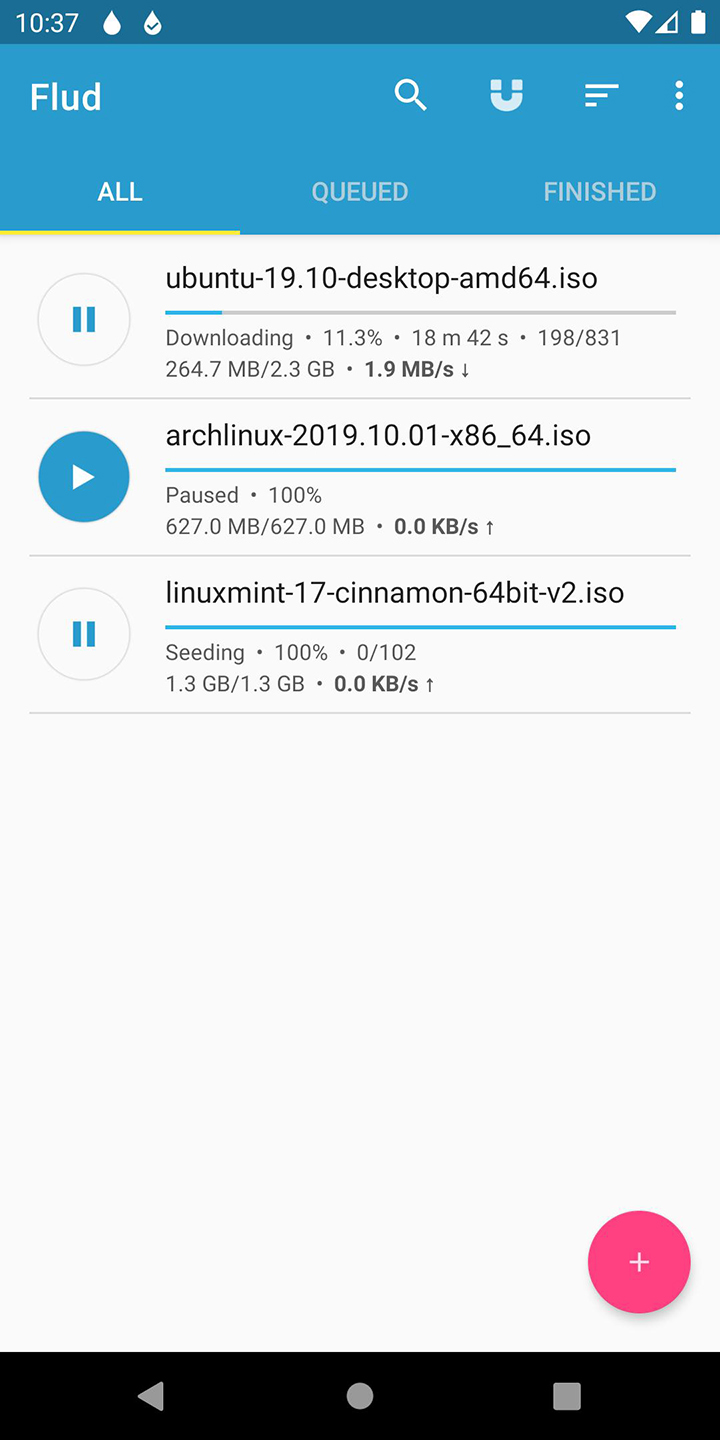This screenshot has height=1440, width=720.
Task: Toggle the ubuntu torrent's download state
Action: click(83, 319)
